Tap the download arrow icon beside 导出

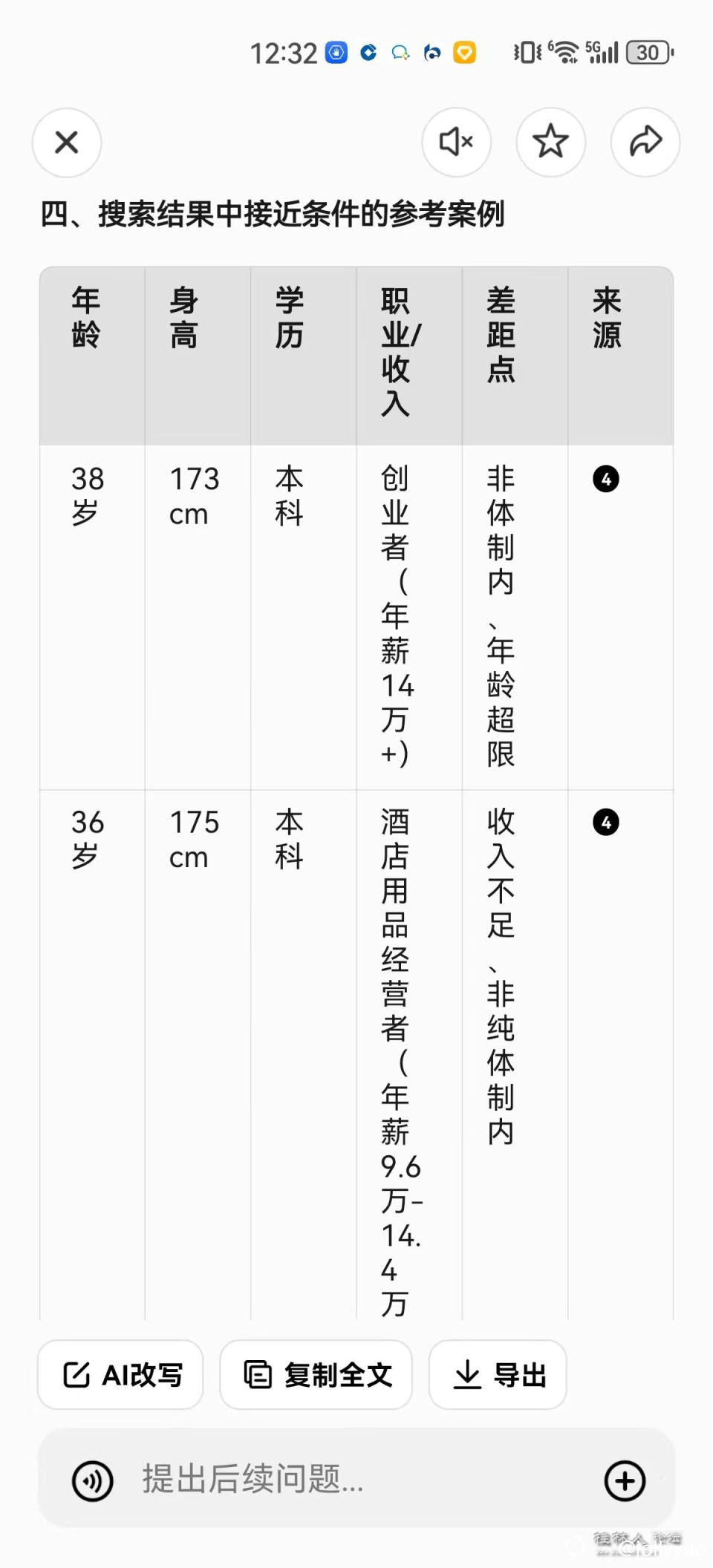466,1375
